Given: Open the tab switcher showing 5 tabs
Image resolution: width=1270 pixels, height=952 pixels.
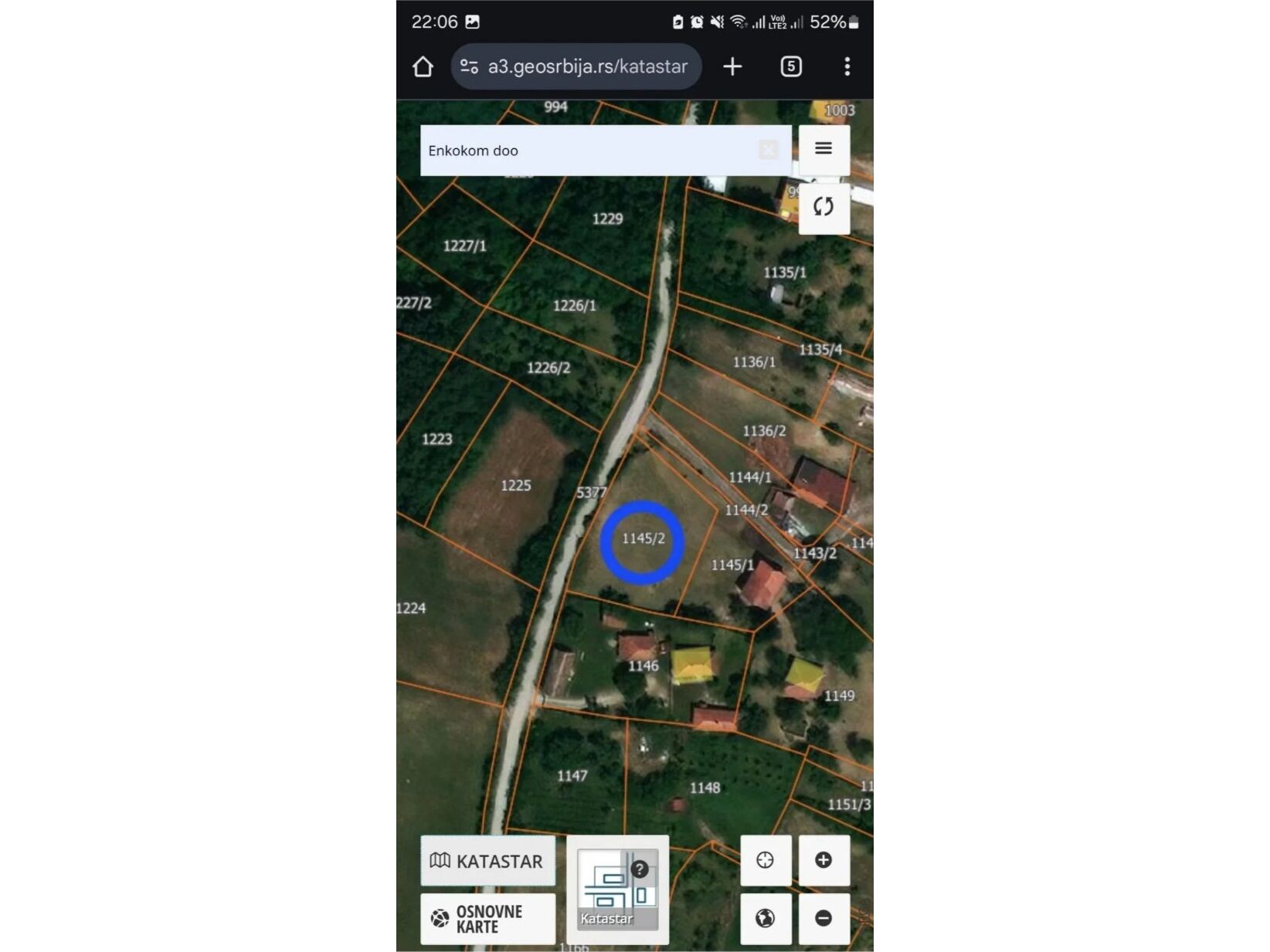Looking at the screenshot, I should [x=790, y=67].
